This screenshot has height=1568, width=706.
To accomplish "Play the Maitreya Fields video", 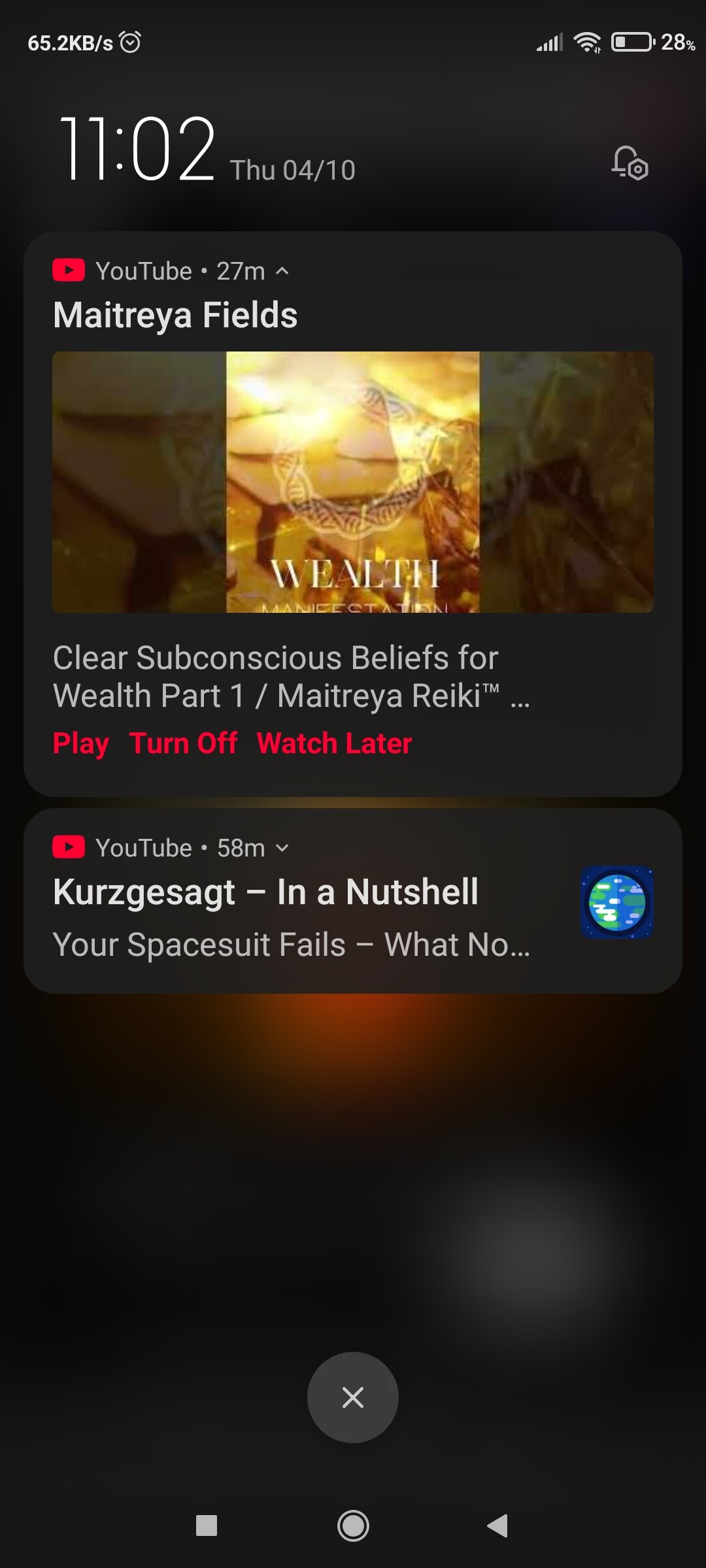I will (80, 743).
